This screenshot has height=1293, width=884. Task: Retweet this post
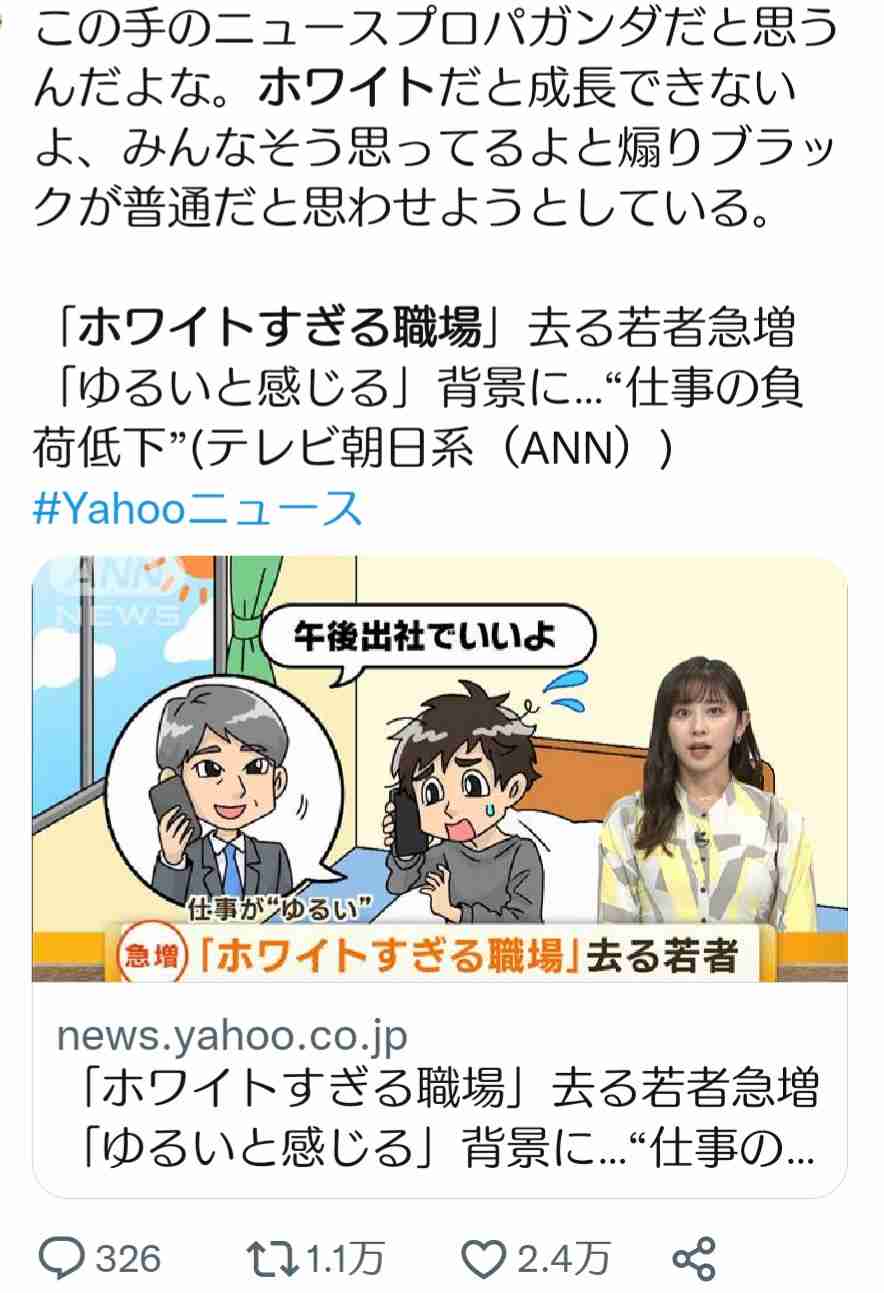coord(271,1258)
